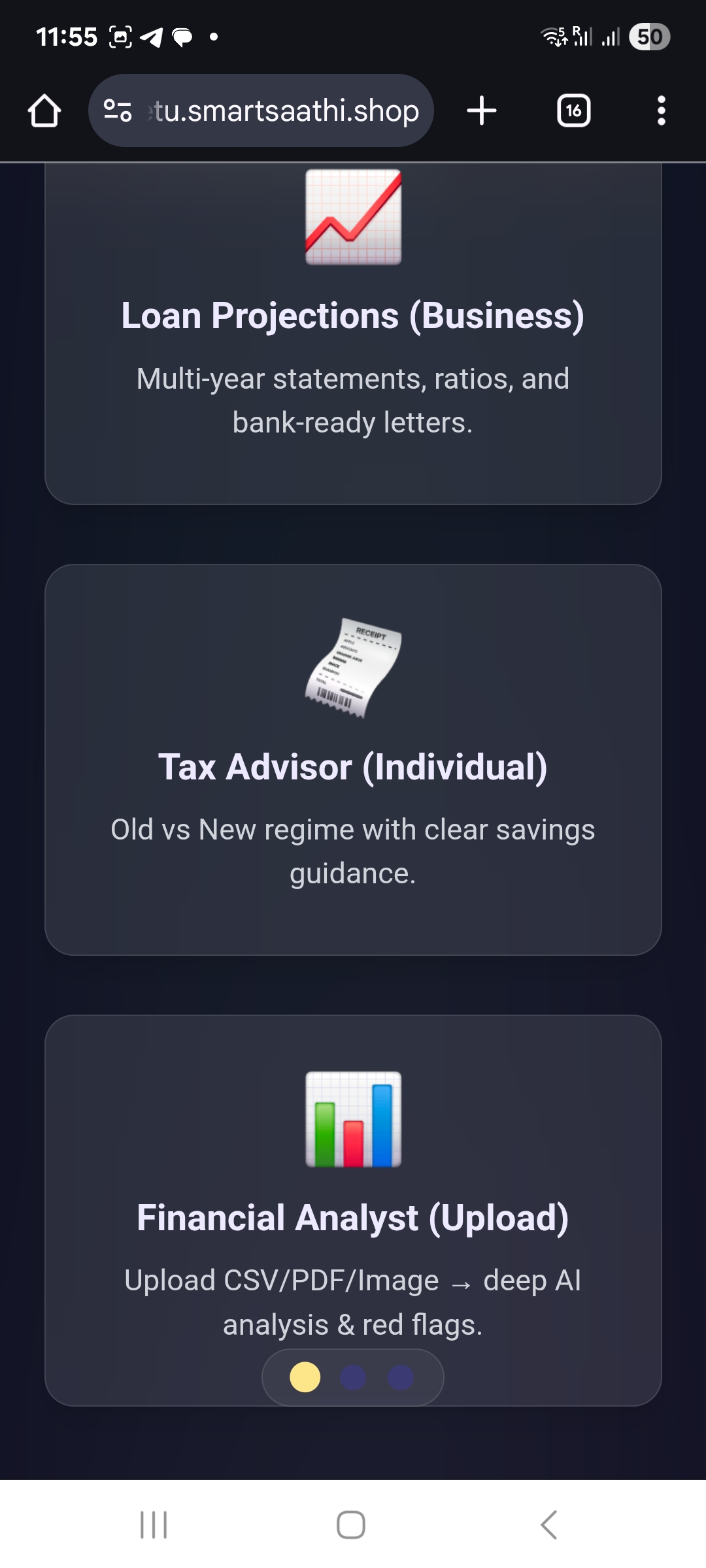Select the Financial Analyst (Upload) card
The height and width of the screenshot is (1568, 706).
353,1218
